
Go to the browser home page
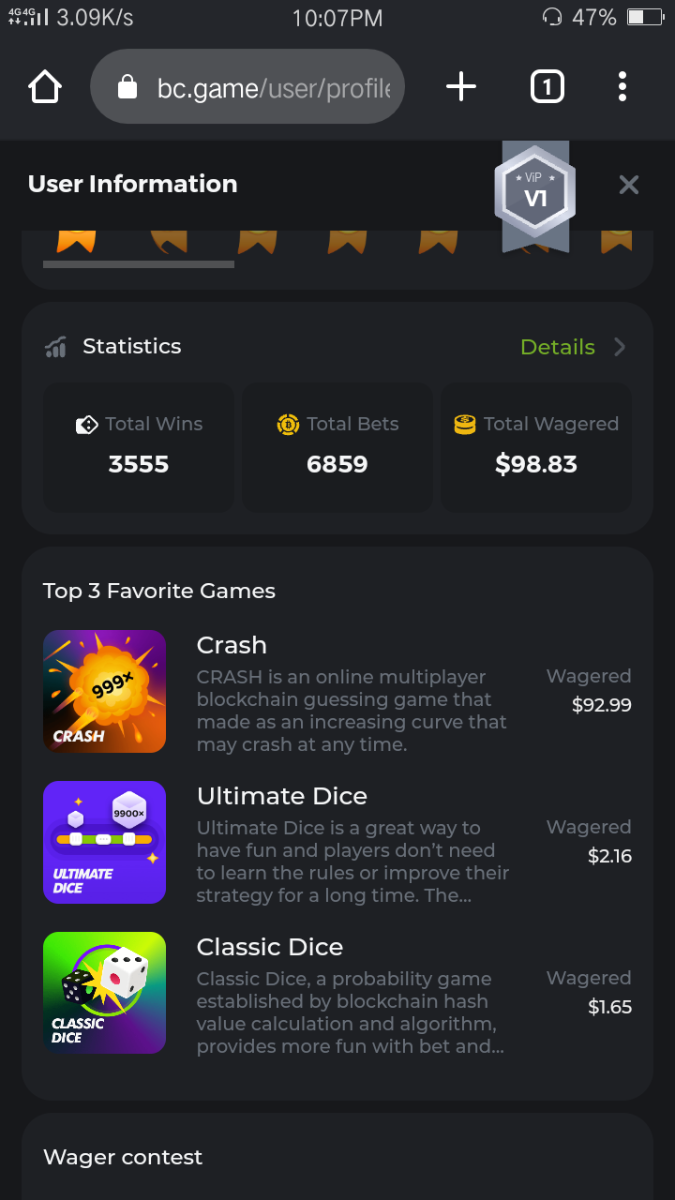pos(45,87)
